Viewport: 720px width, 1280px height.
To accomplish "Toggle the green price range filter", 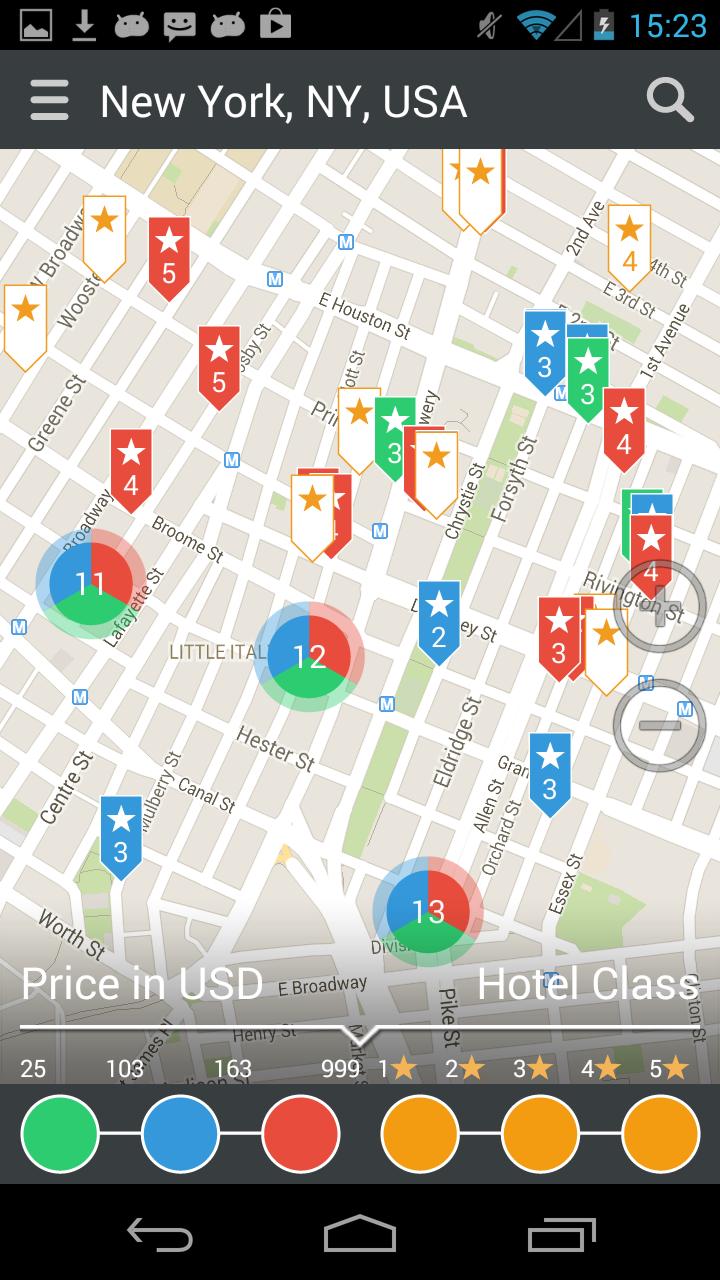I will click(60, 1134).
